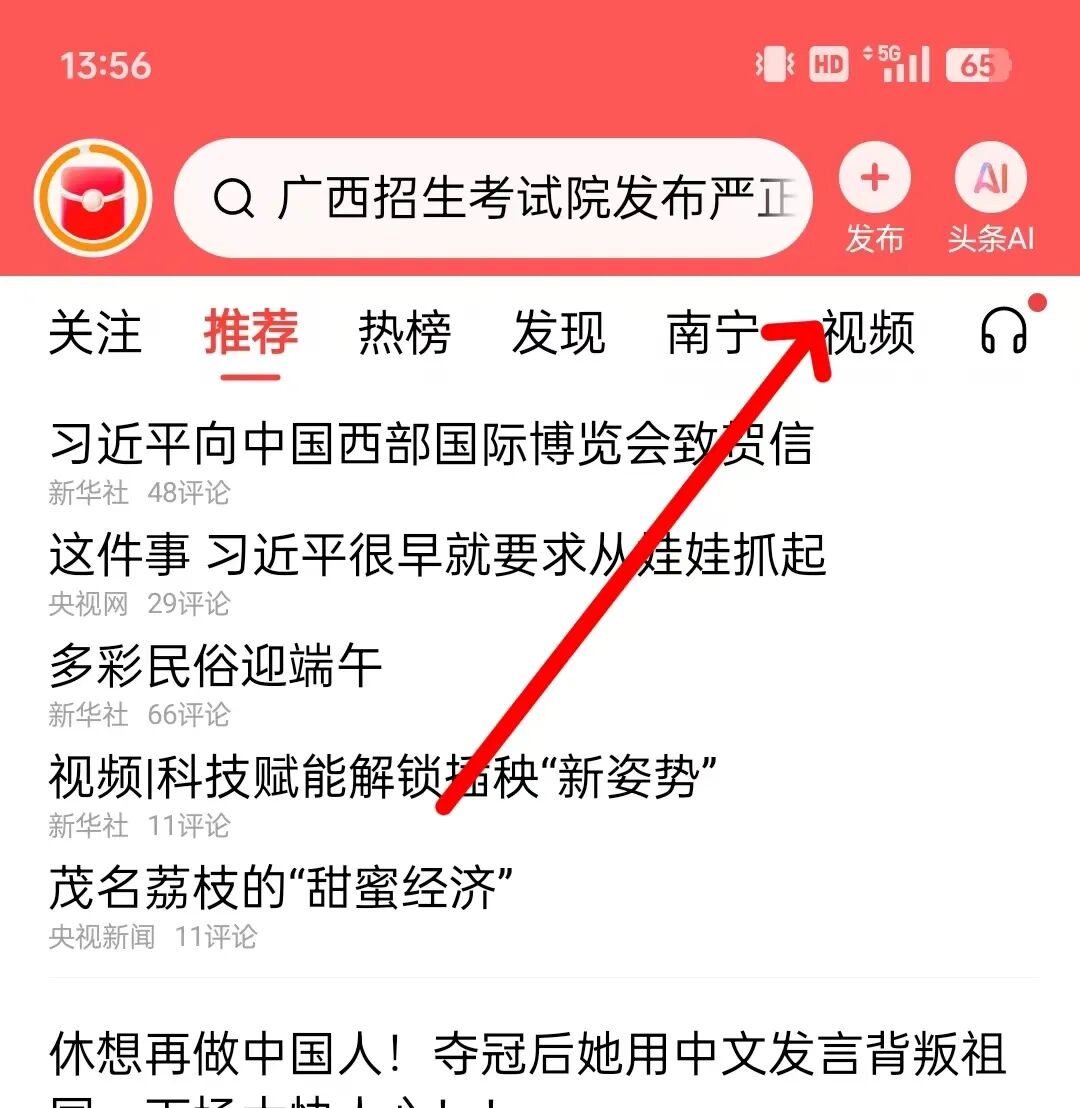Open the 热榜 tab

[x=404, y=334]
